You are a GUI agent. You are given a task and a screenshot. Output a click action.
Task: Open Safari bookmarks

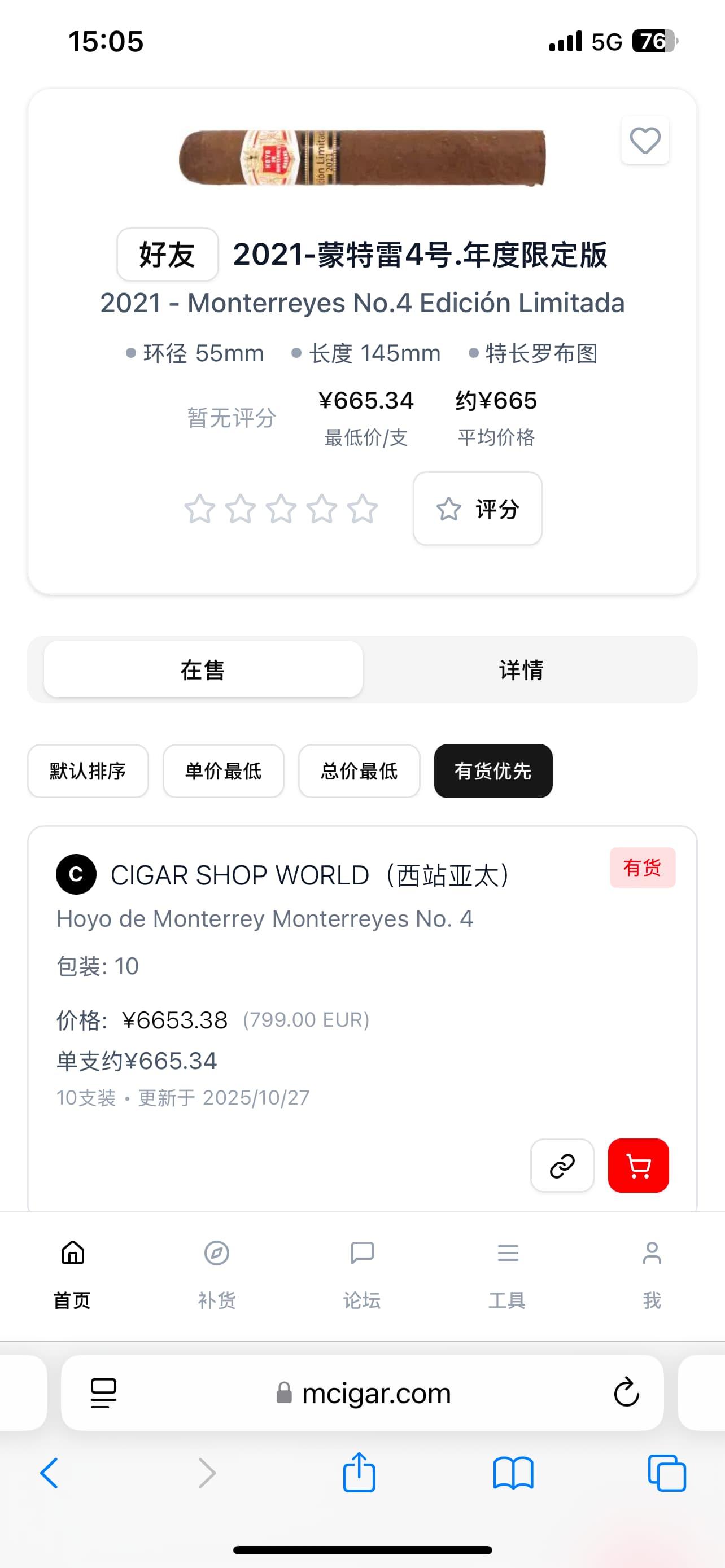tap(513, 1473)
